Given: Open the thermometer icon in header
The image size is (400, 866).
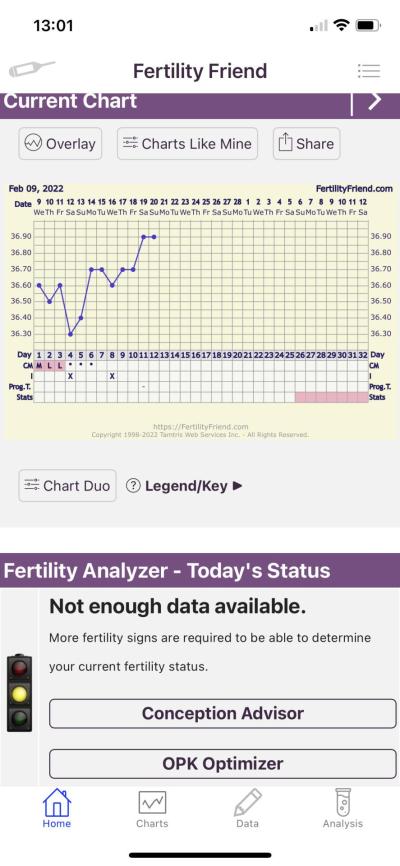Looking at the screenshot, I should (x=31, y=70).
